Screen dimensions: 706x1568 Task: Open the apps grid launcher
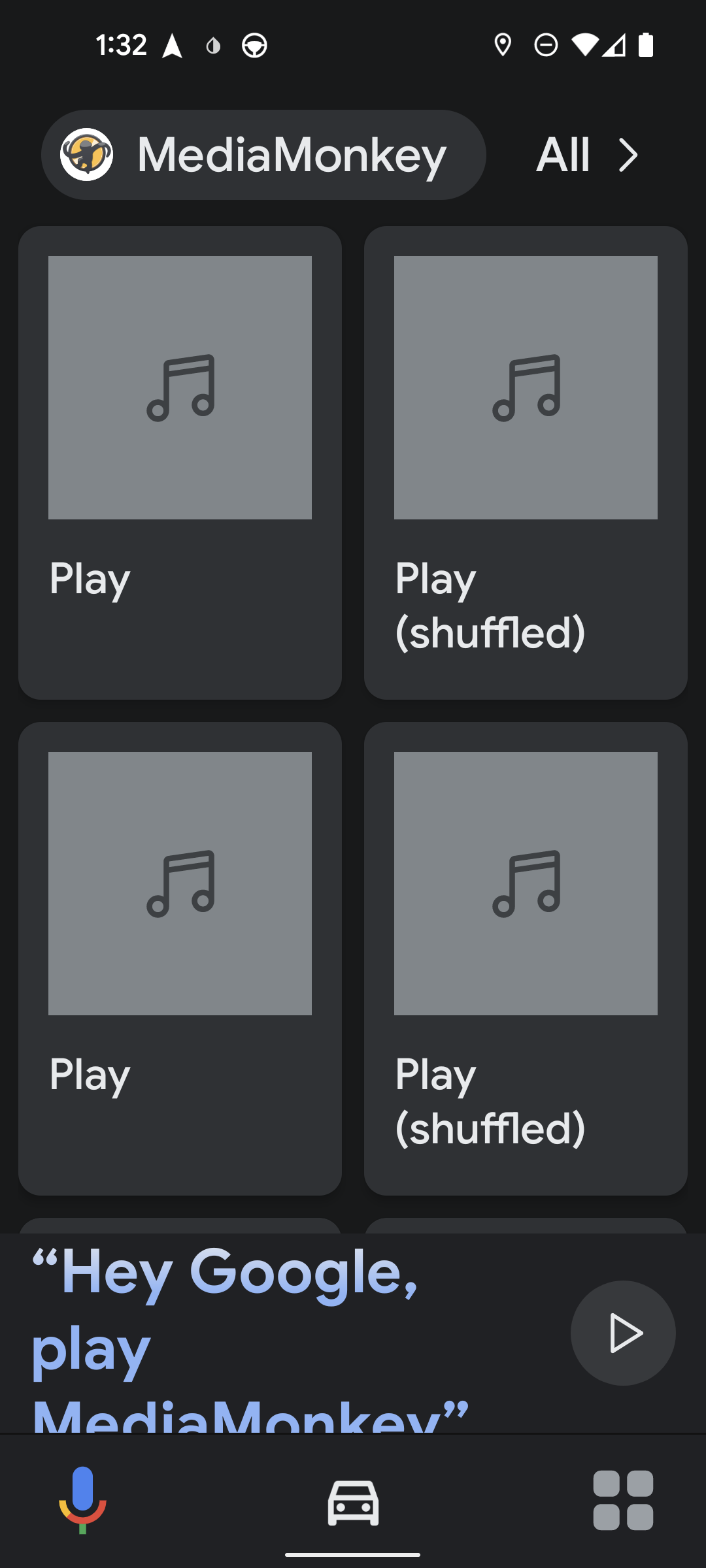(x=622, y=1500)
